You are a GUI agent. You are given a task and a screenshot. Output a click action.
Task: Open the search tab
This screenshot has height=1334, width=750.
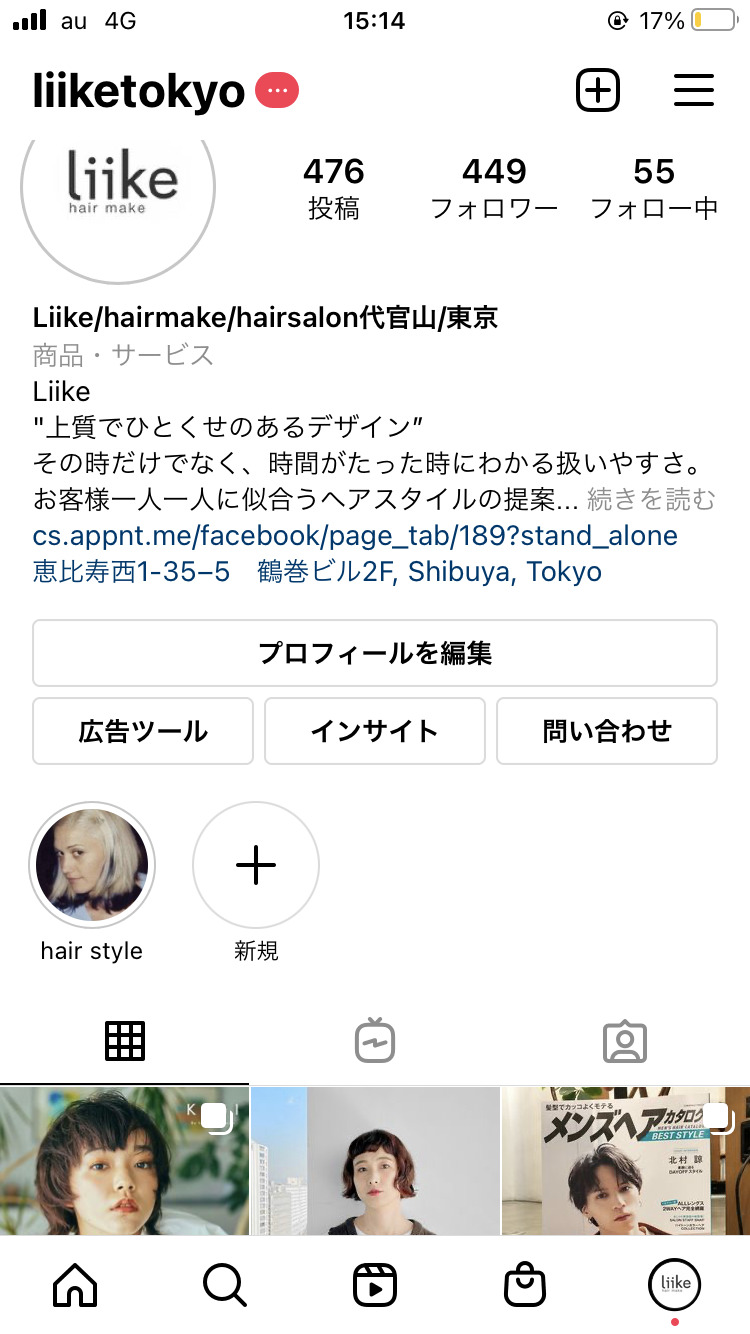pos(224,1284)
